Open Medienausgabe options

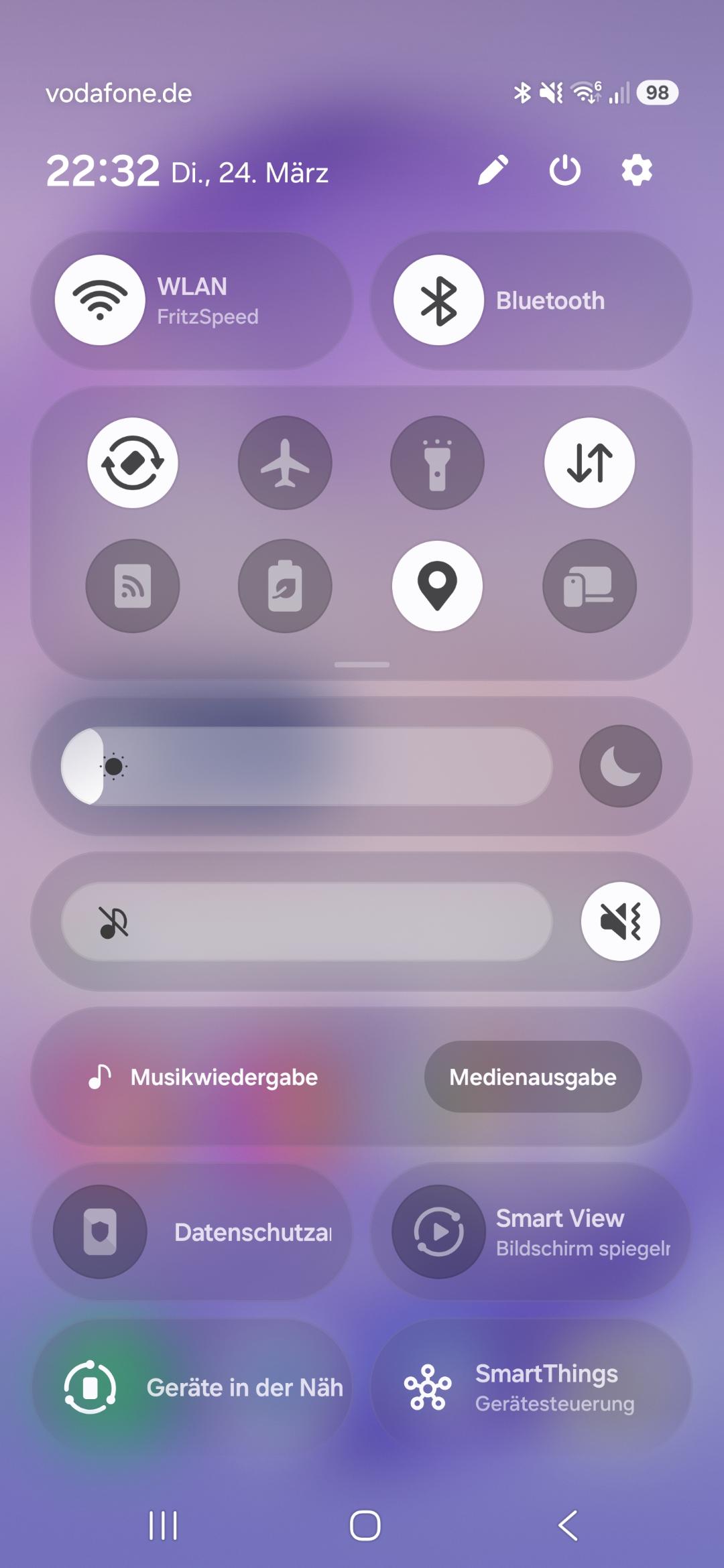click(x=533, y=1077)
